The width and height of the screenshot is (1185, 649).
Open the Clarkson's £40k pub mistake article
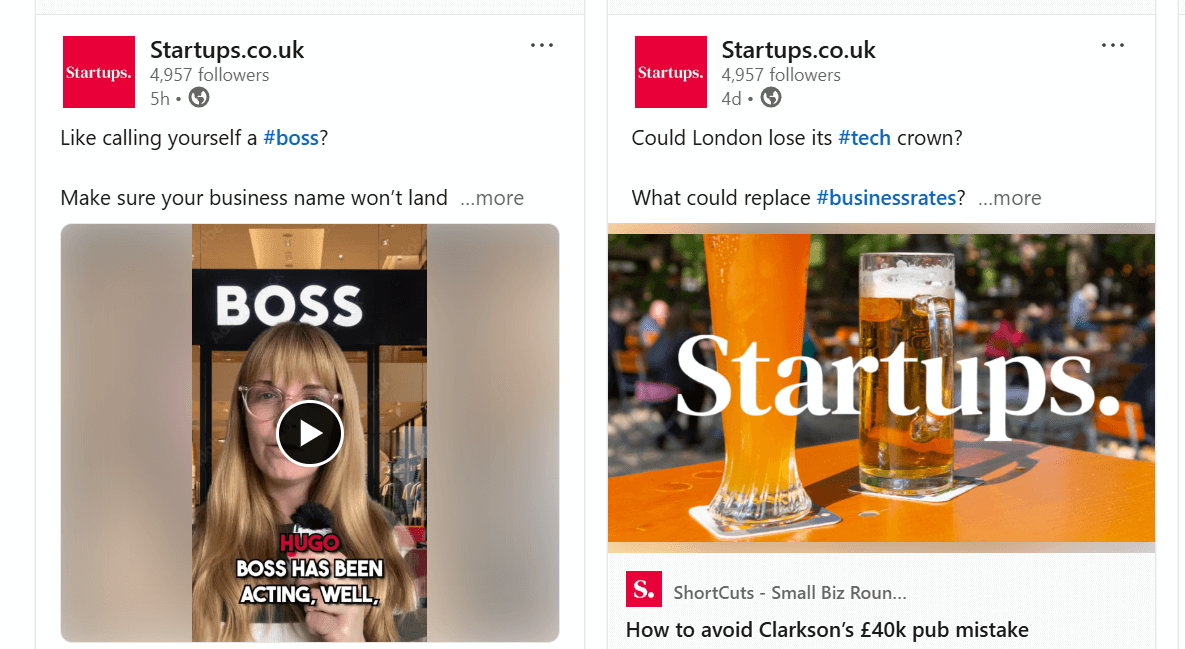826,630
